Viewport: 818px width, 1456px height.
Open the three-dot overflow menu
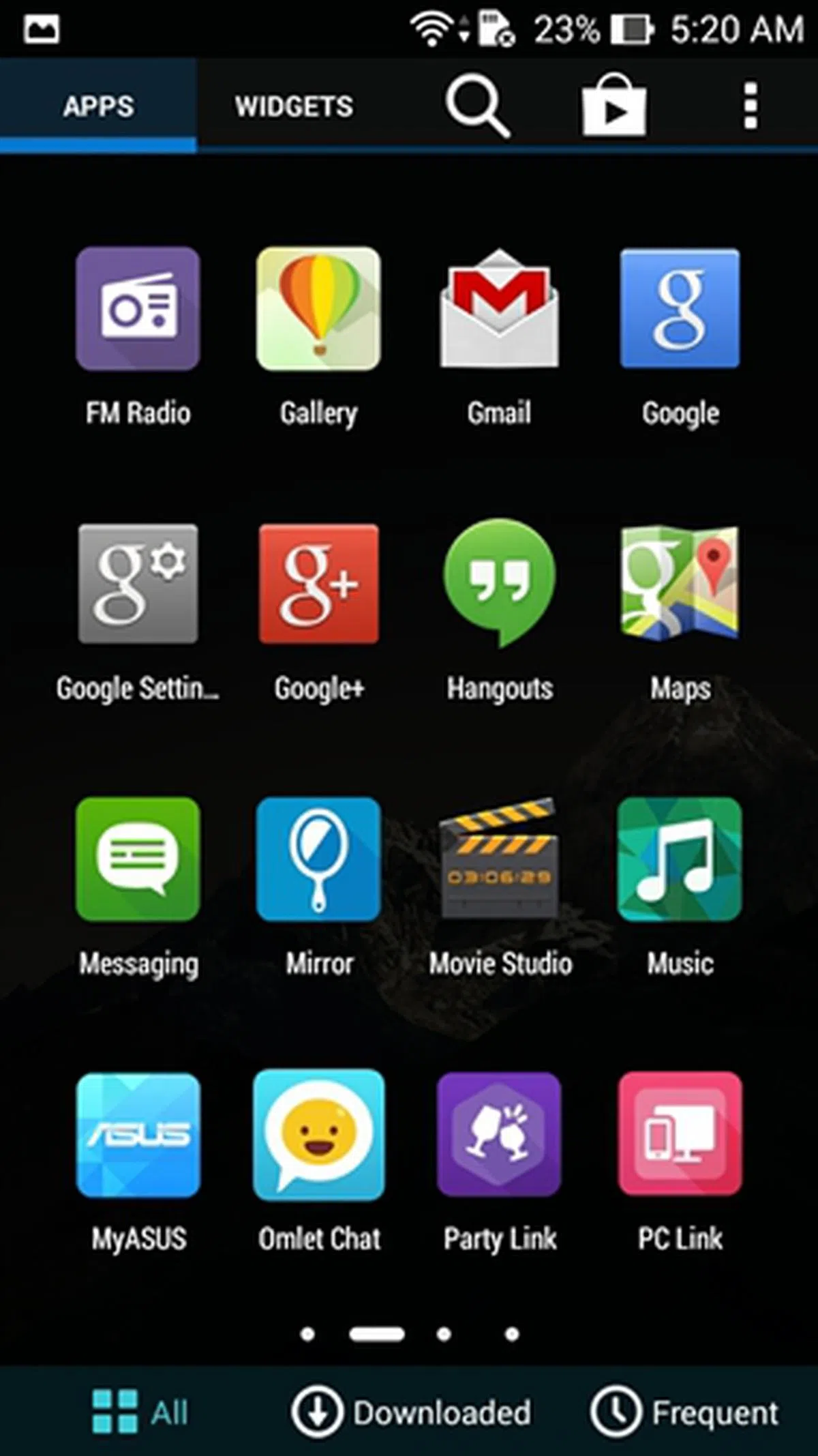pyautogui.click(x=750, y=106)
